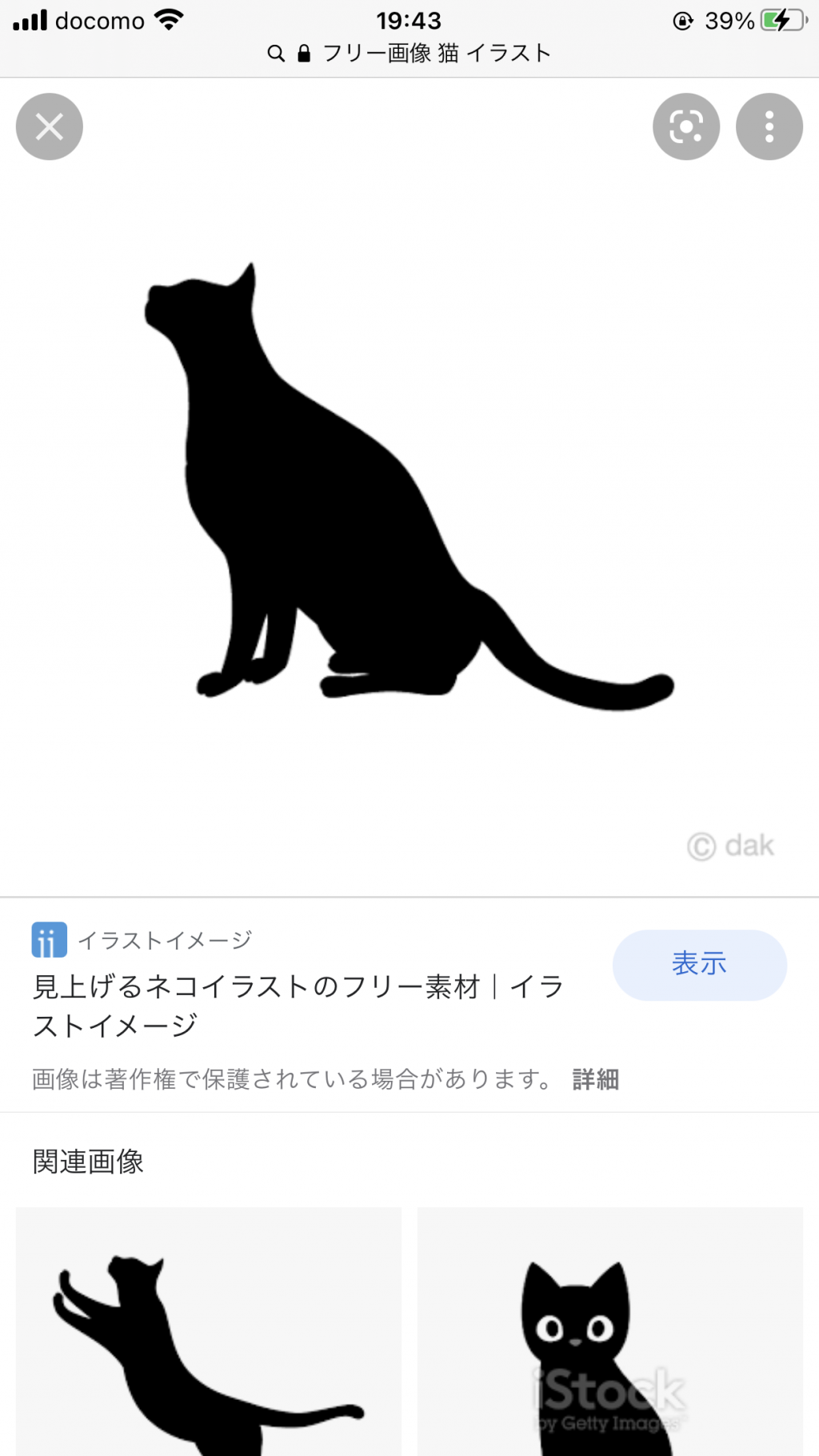This screenshot has height=1456, width=819.
Task: Open the 見上げるネコイラスト page title
Action: (298, 1006)
